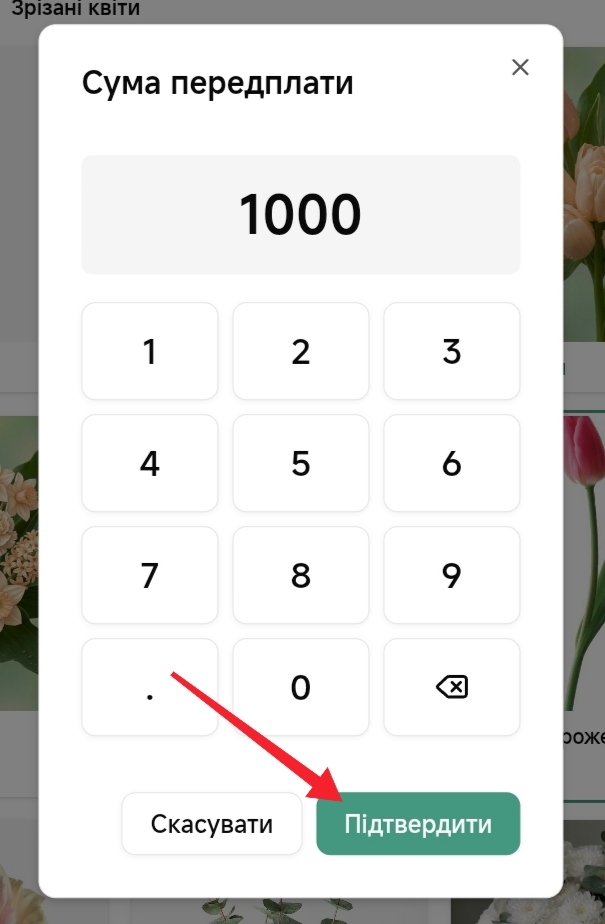605x924 pixels.
Task: Tap keypad number 9
Action: pyautogui.click(x=452, y=575)
